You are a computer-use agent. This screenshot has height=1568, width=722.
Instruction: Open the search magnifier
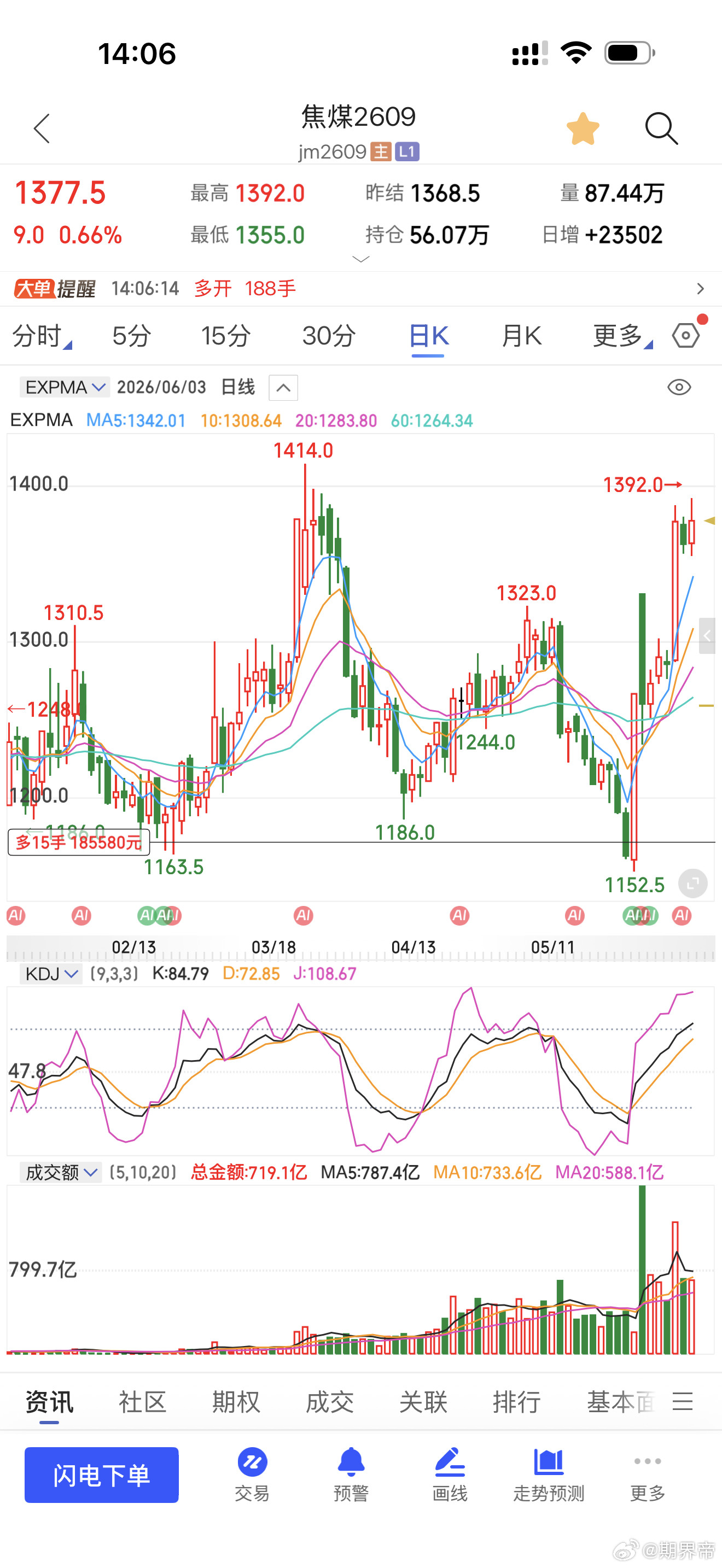pyautogui.click(x=661, y=128)
